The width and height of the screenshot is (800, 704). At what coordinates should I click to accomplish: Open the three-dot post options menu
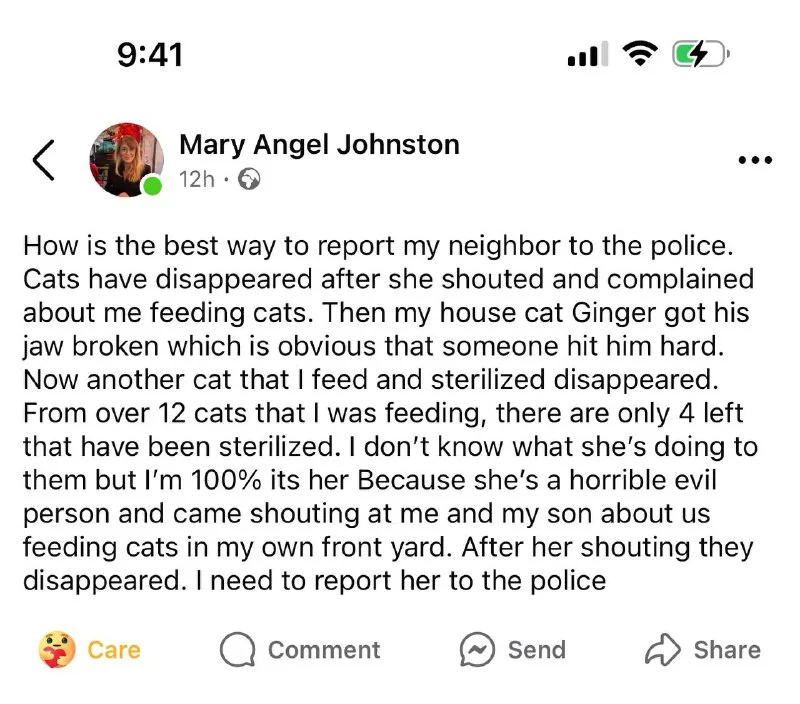click(754, 160)
